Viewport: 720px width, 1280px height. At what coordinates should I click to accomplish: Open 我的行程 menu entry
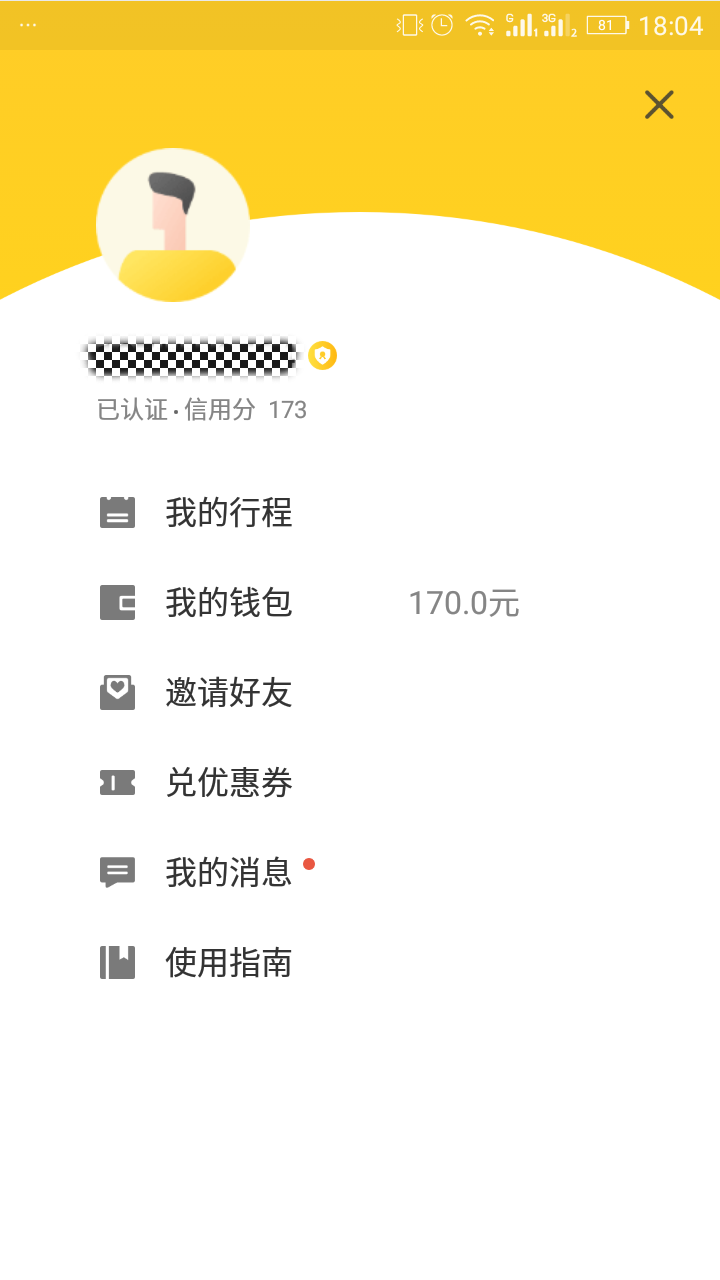(x=229, y=513)
